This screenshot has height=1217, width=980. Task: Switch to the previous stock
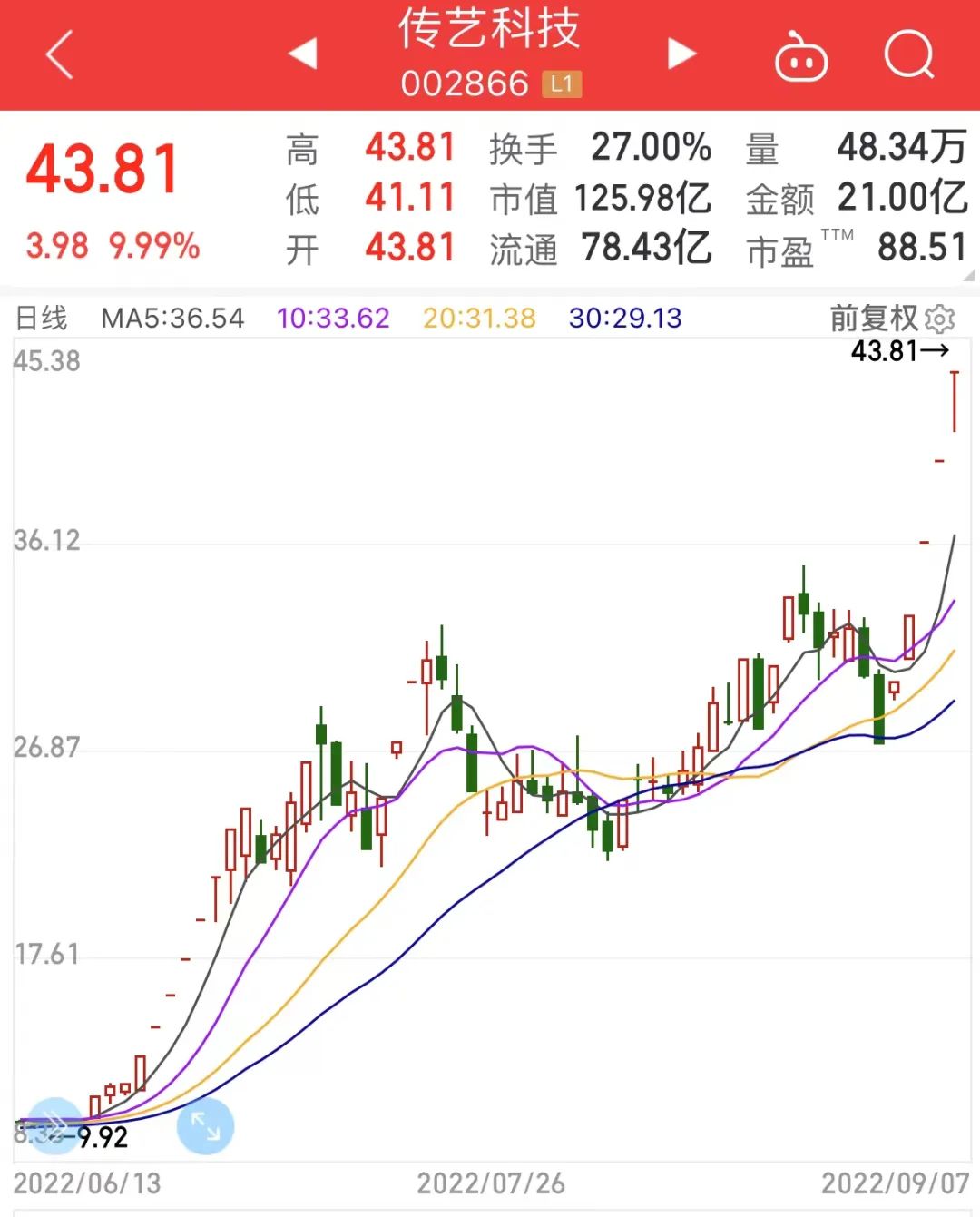(302, 54)
